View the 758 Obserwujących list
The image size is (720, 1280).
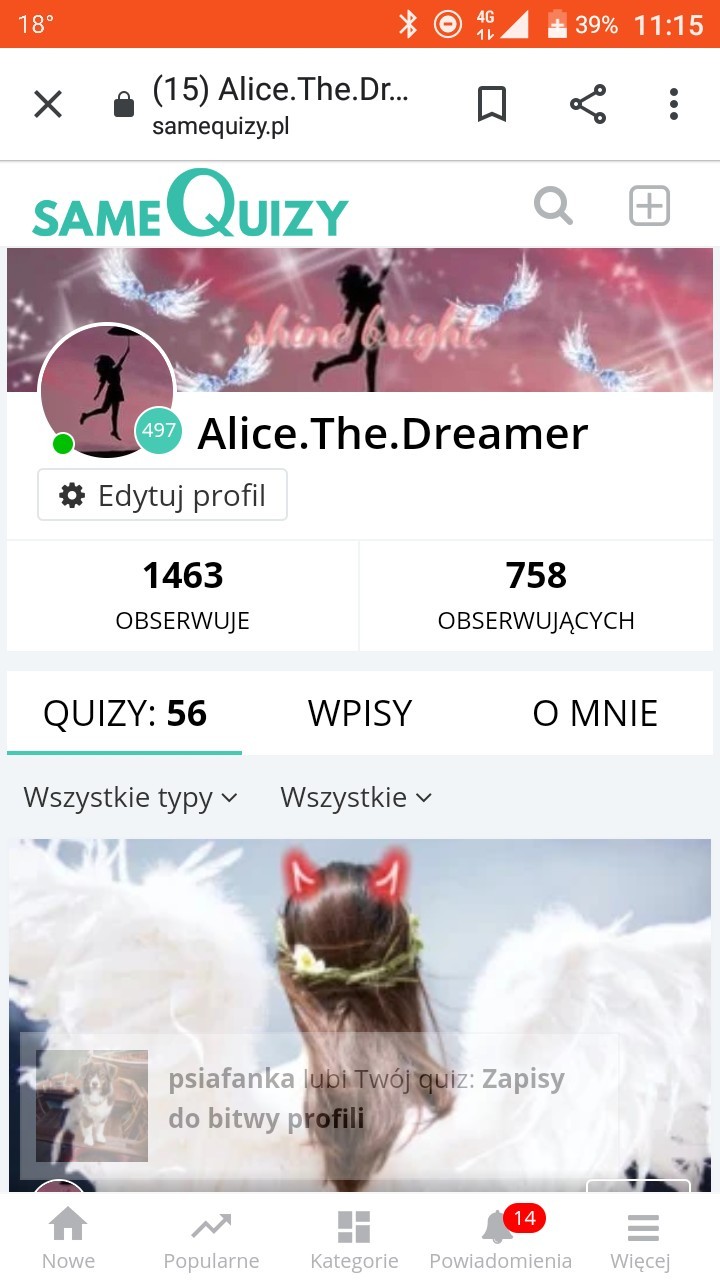tap(536, 595)
